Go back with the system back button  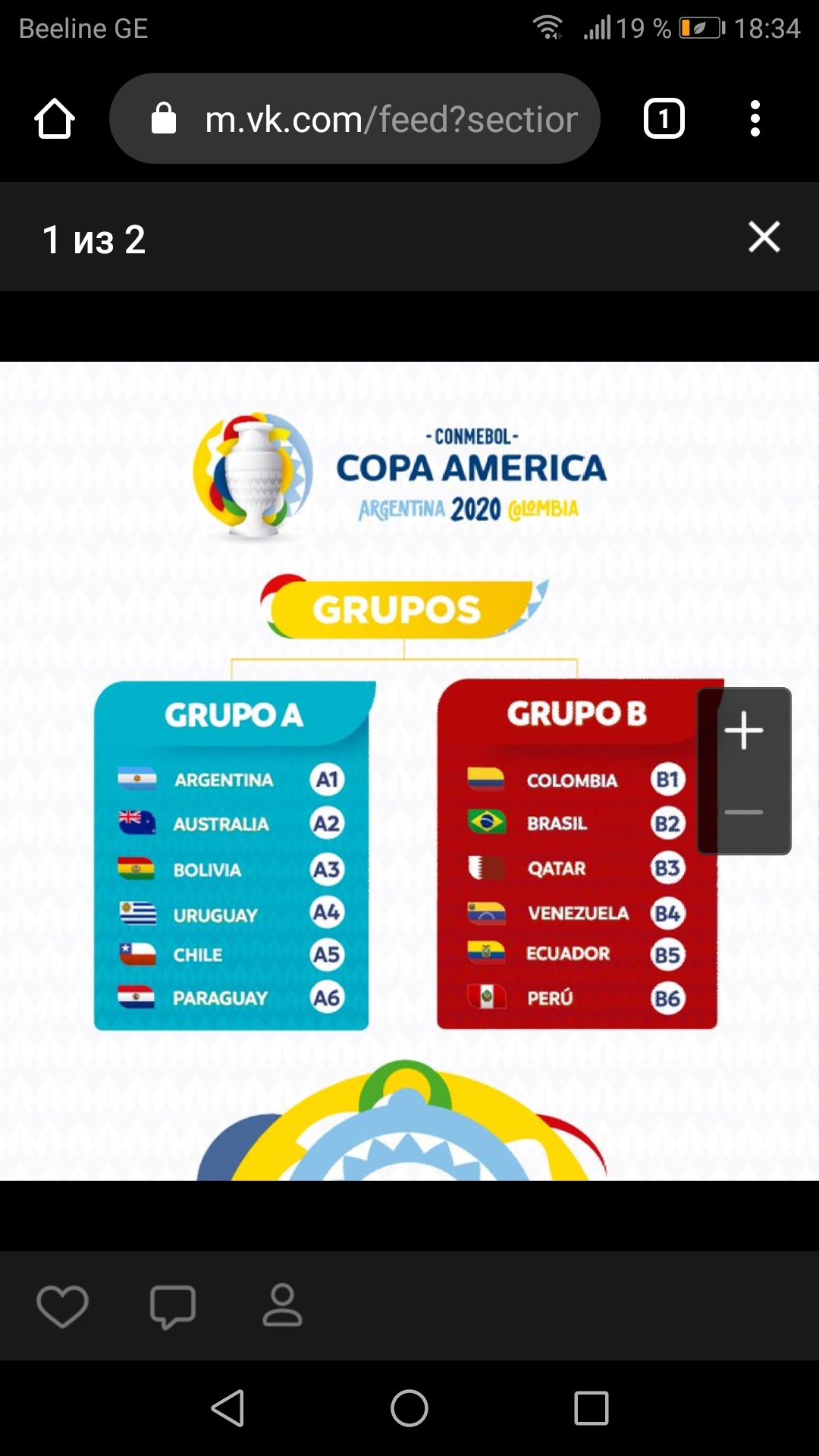tap(227, 1408)
